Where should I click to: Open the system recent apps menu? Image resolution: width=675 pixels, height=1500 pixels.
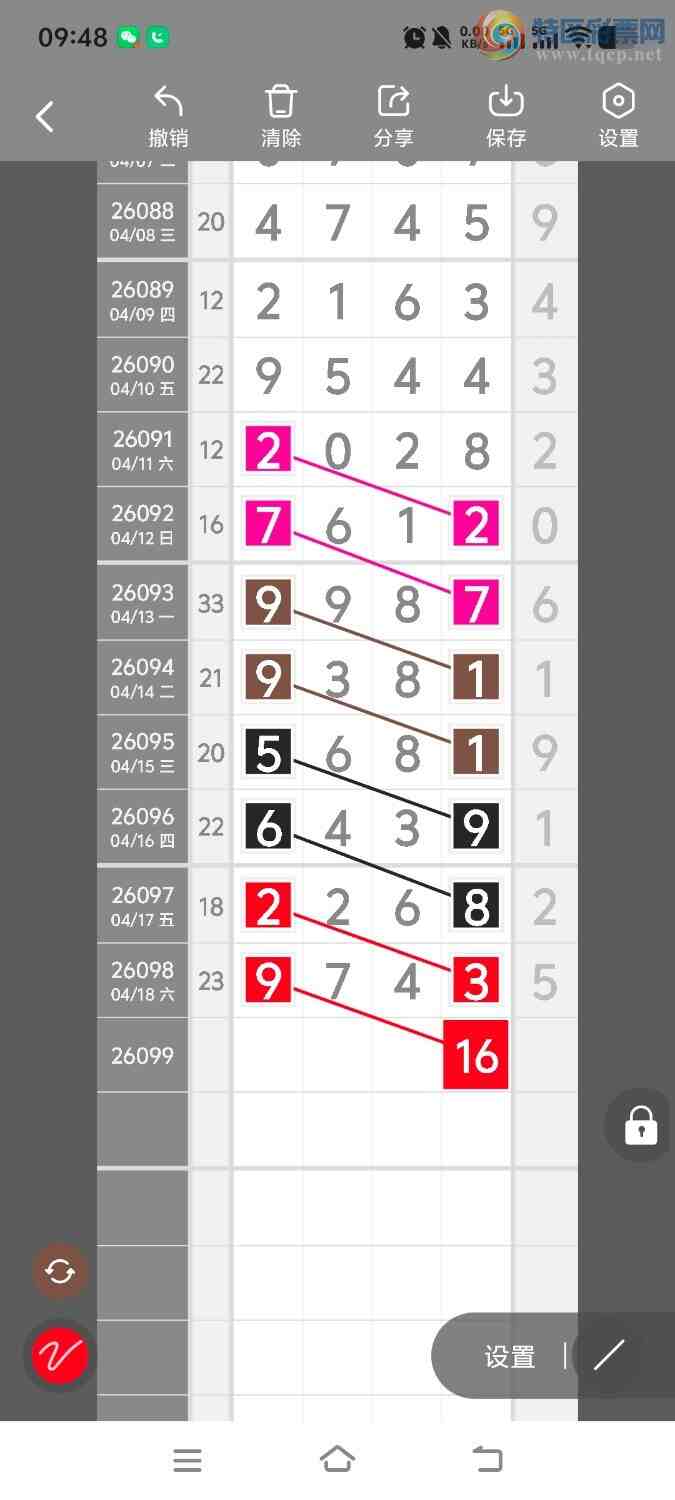[x=187, y=1460]
